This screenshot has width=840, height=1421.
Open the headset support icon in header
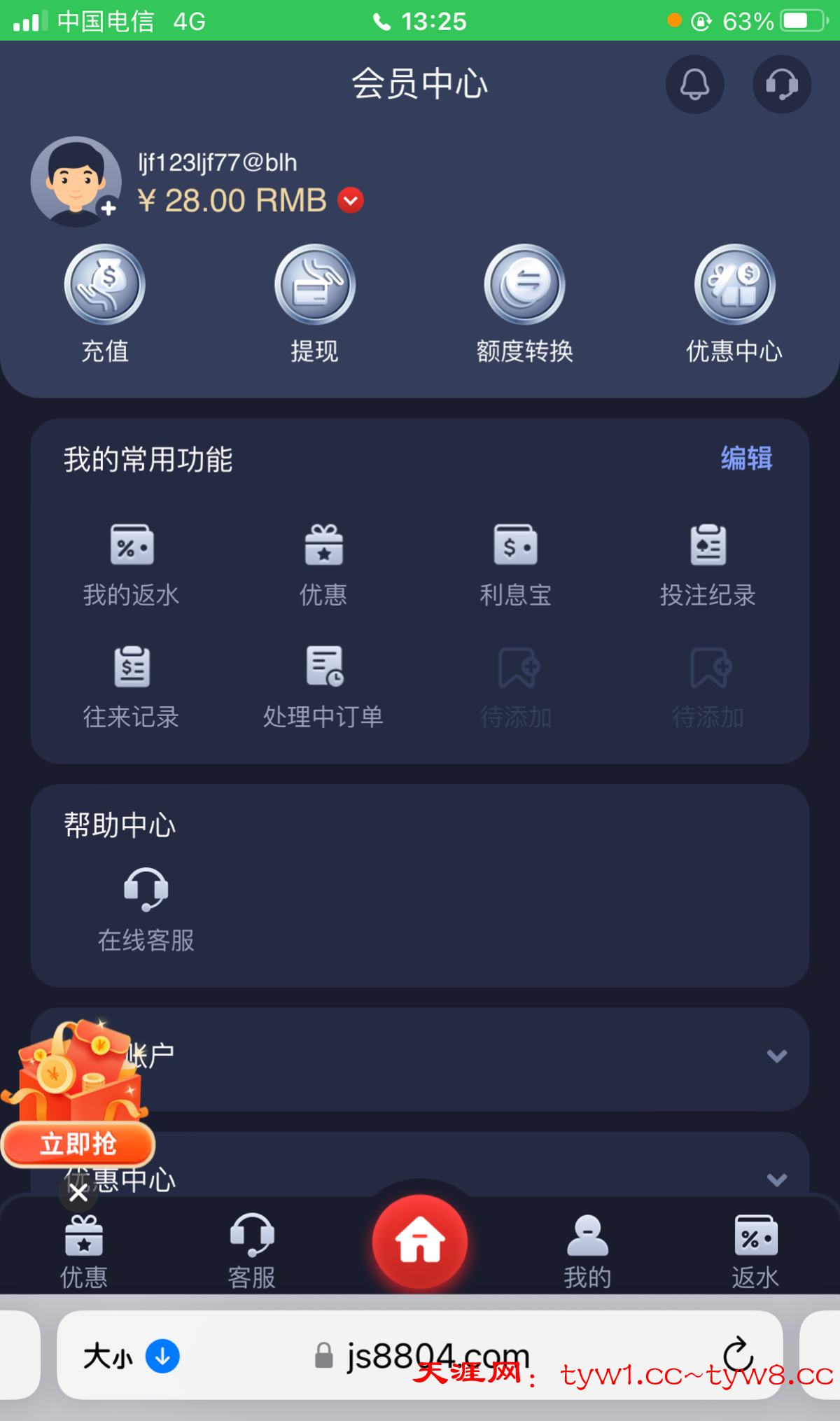[x=781, y=85]
